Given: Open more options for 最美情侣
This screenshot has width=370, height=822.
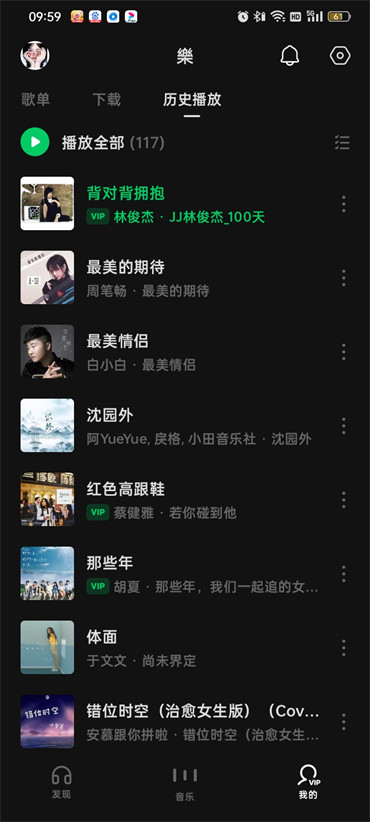Looking at the screenshot, I should 344,352.
